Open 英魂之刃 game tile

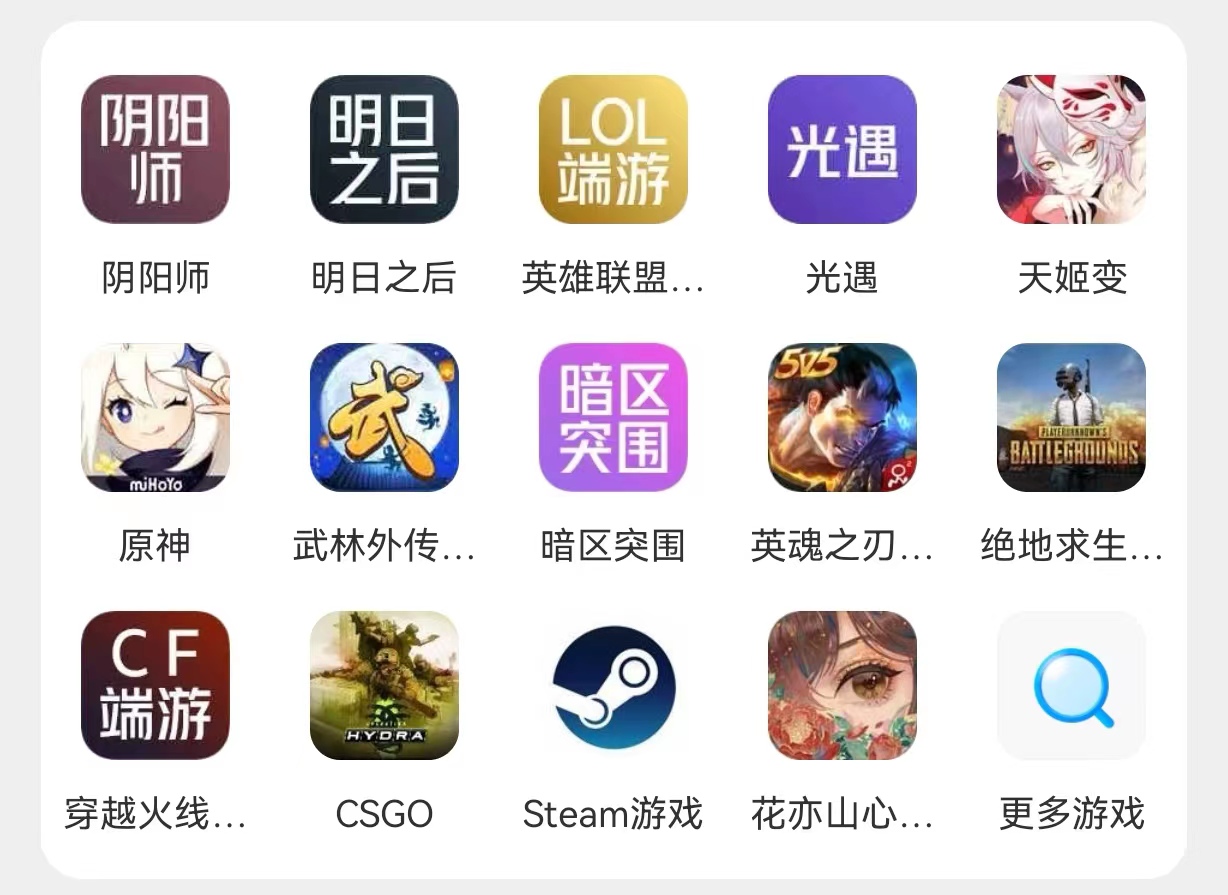[x=842, y=418]
